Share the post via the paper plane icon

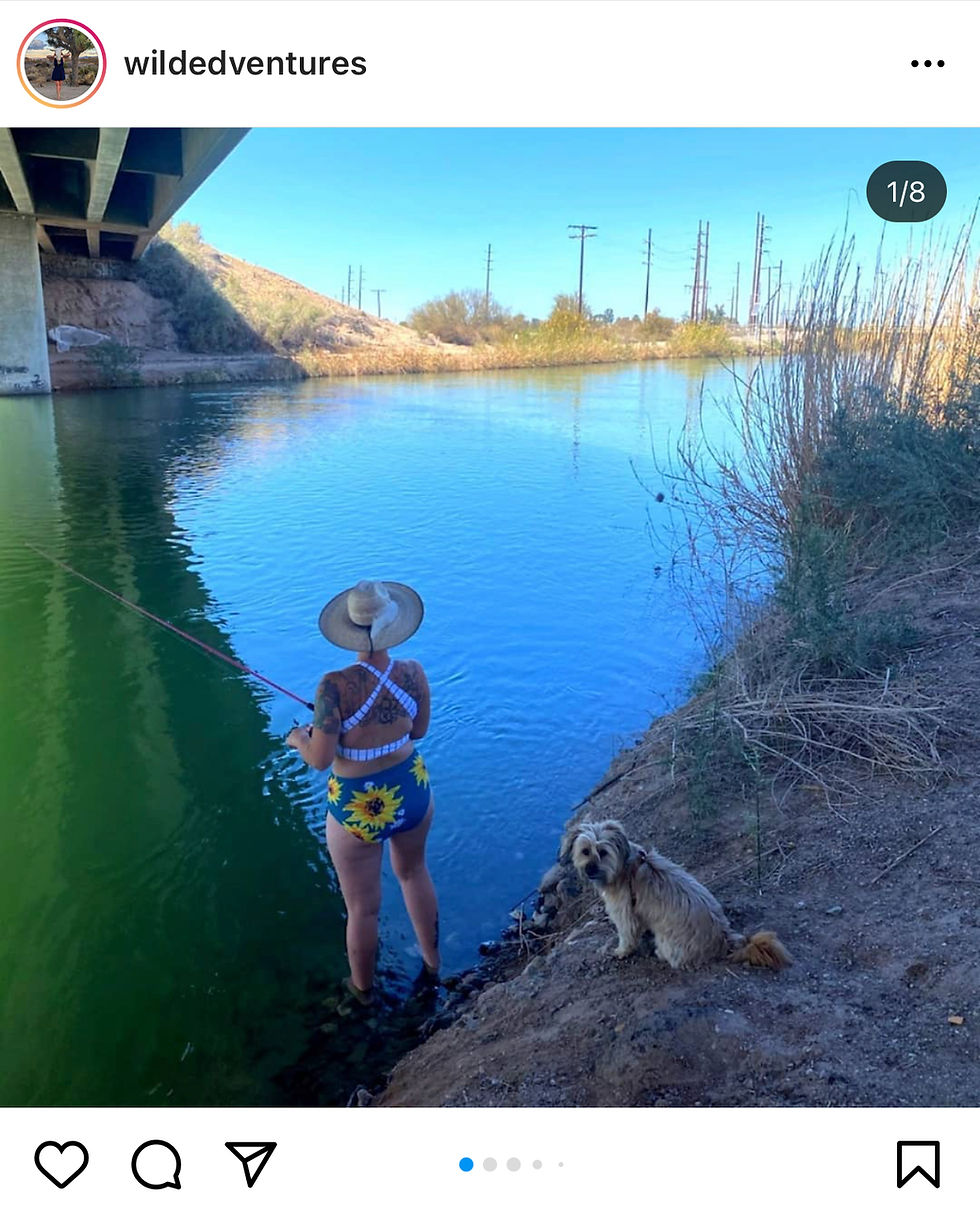pyautogui.click(x=251, y=1164)
